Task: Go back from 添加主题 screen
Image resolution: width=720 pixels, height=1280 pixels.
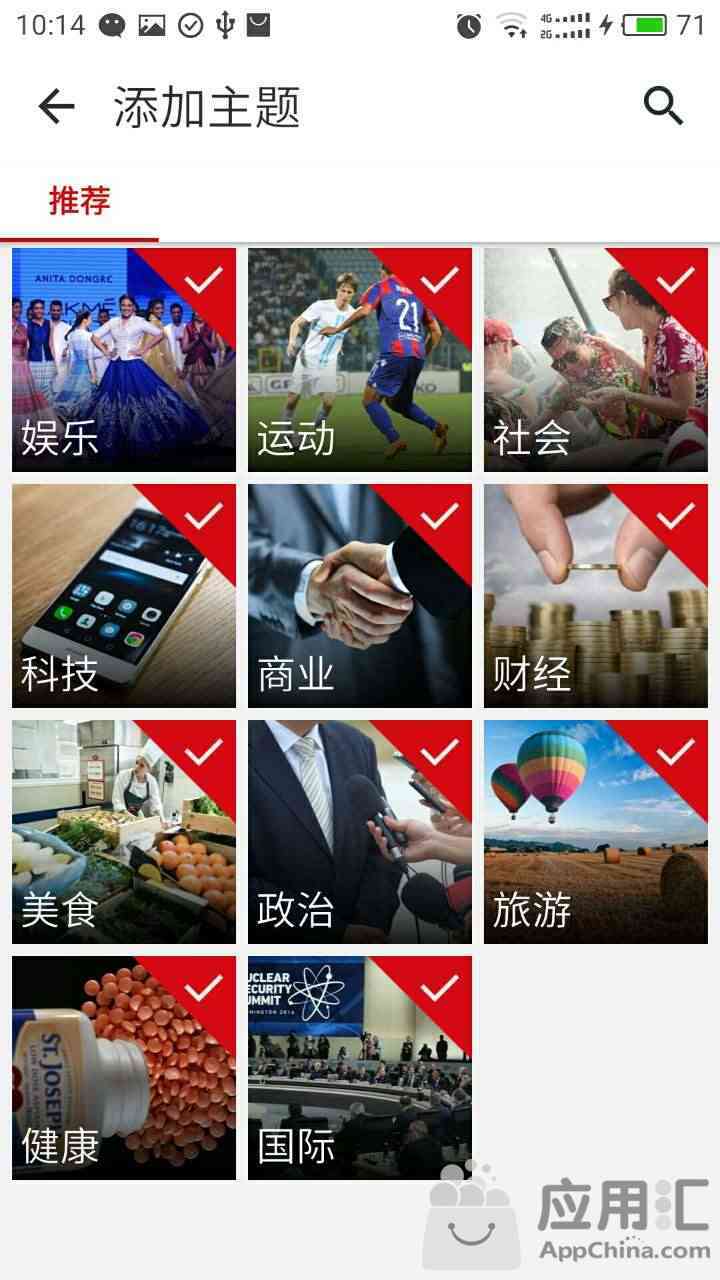Action: tap(56, 106)
